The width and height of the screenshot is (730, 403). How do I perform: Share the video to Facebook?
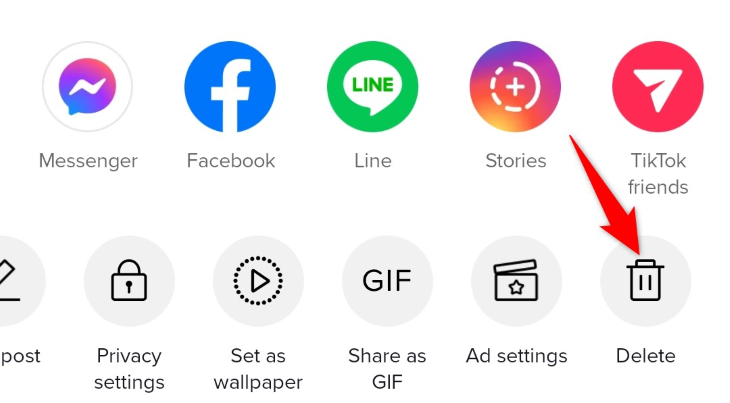point(230,87)
